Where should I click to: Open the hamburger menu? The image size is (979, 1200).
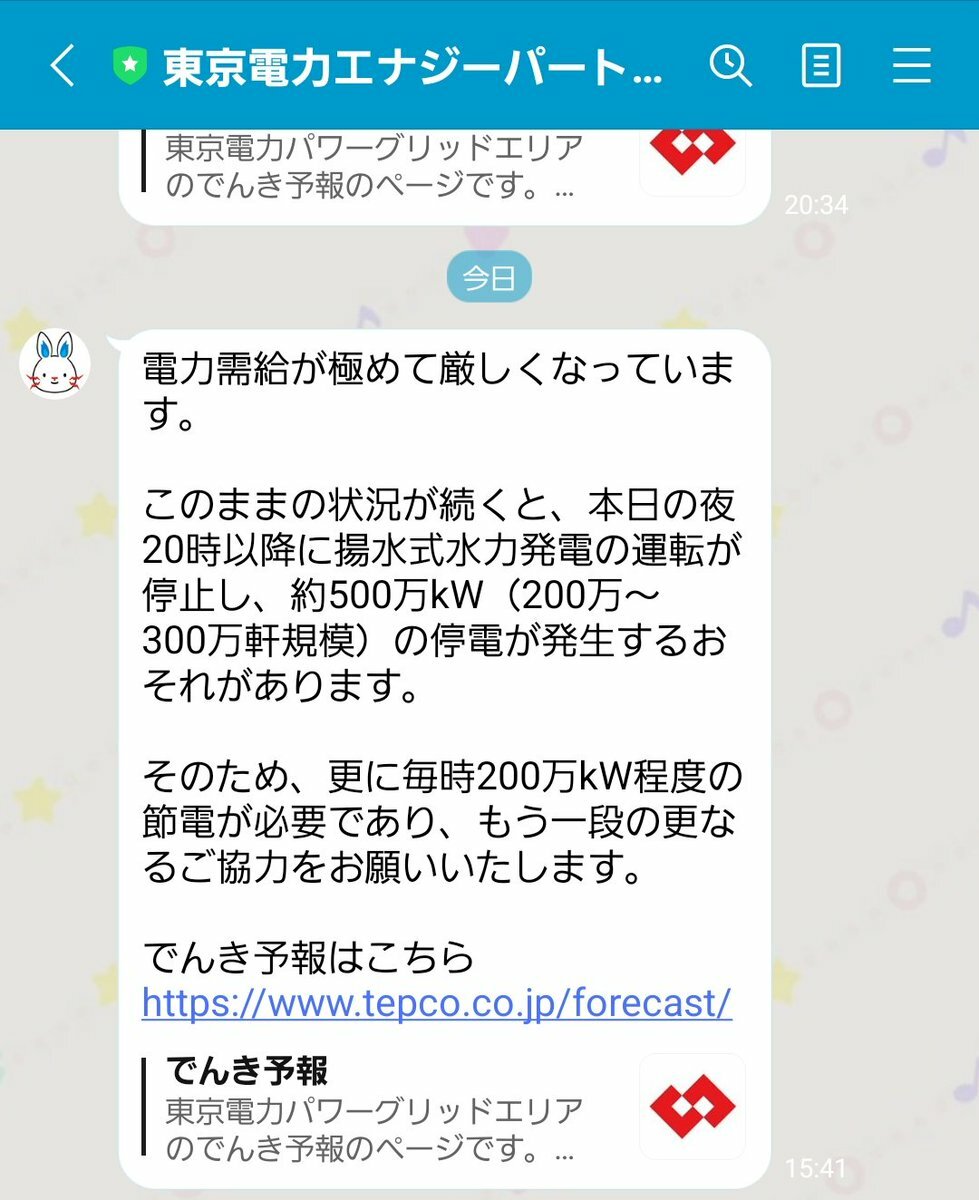click(x=911, y=67)
